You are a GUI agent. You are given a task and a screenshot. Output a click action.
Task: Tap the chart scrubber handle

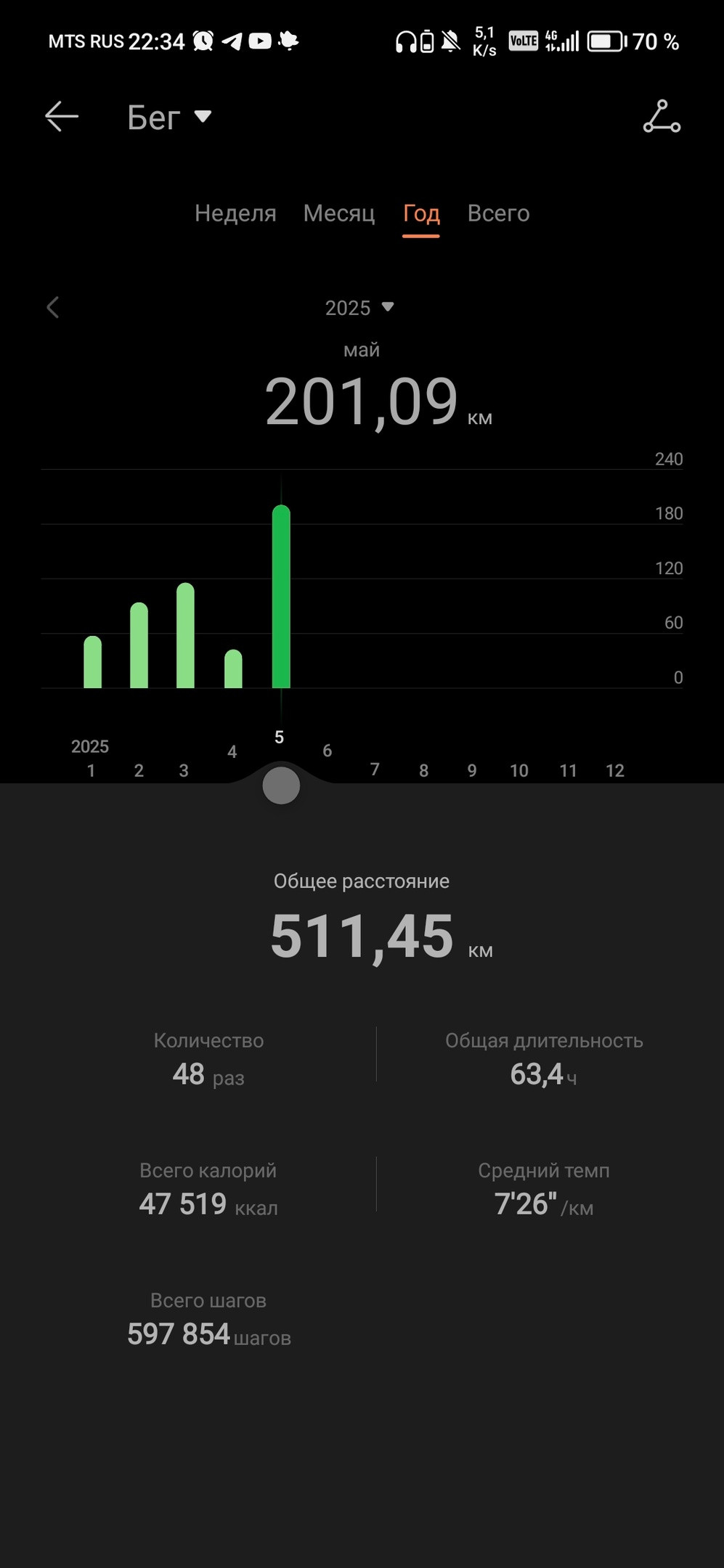[281, 786]
